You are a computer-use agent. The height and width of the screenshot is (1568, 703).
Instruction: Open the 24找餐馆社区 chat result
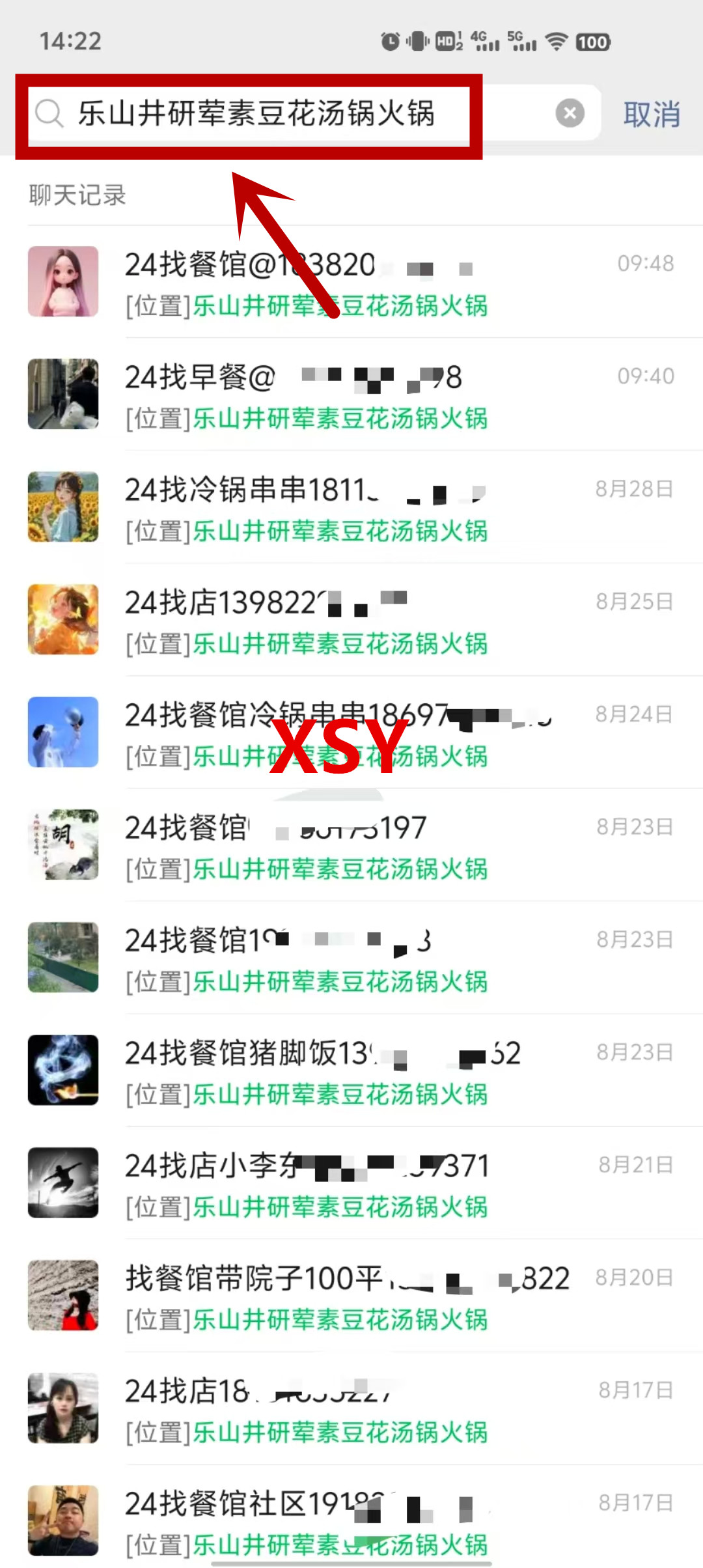click(x=365, y=1520)
